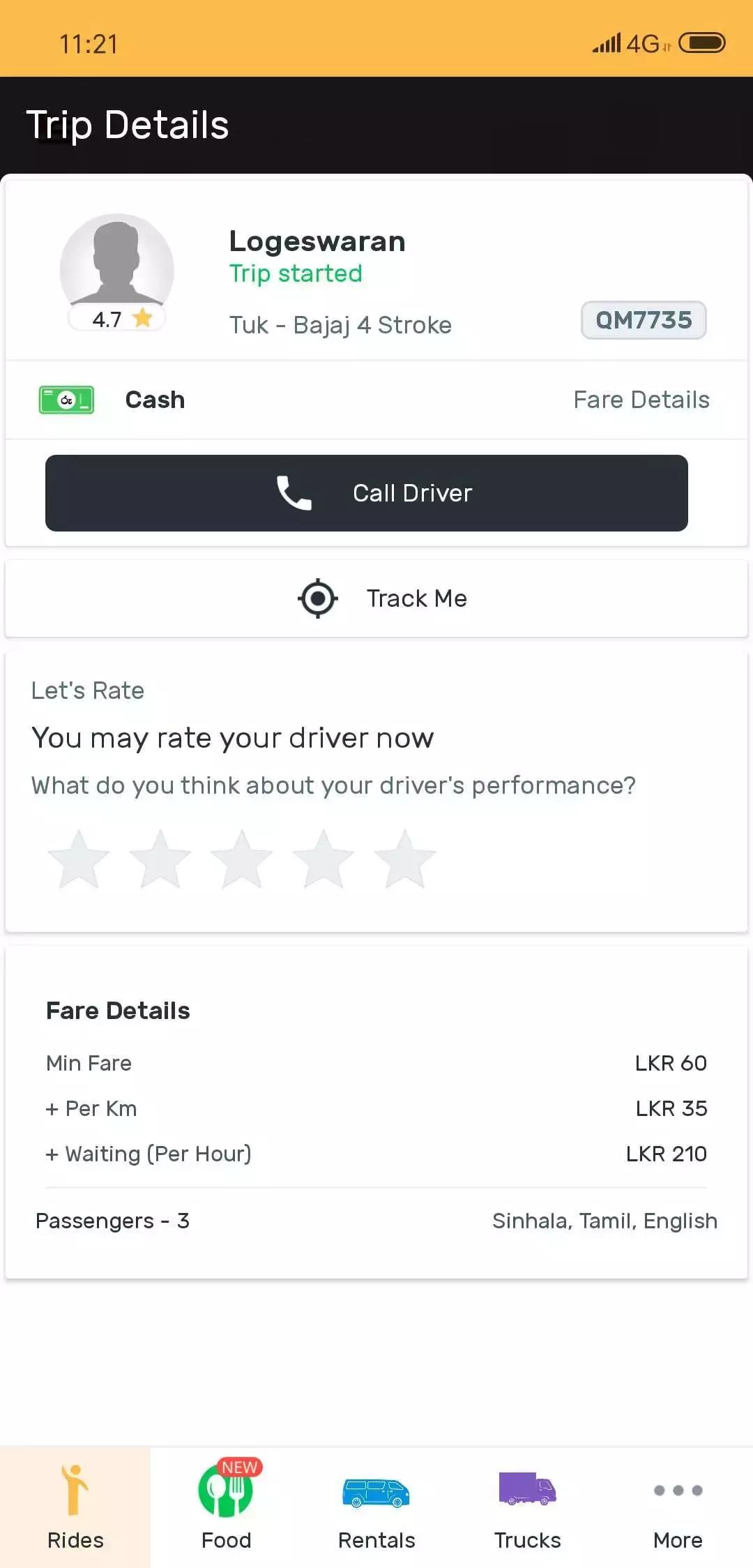Go to the Trucks tab

tap(527, 1507)
